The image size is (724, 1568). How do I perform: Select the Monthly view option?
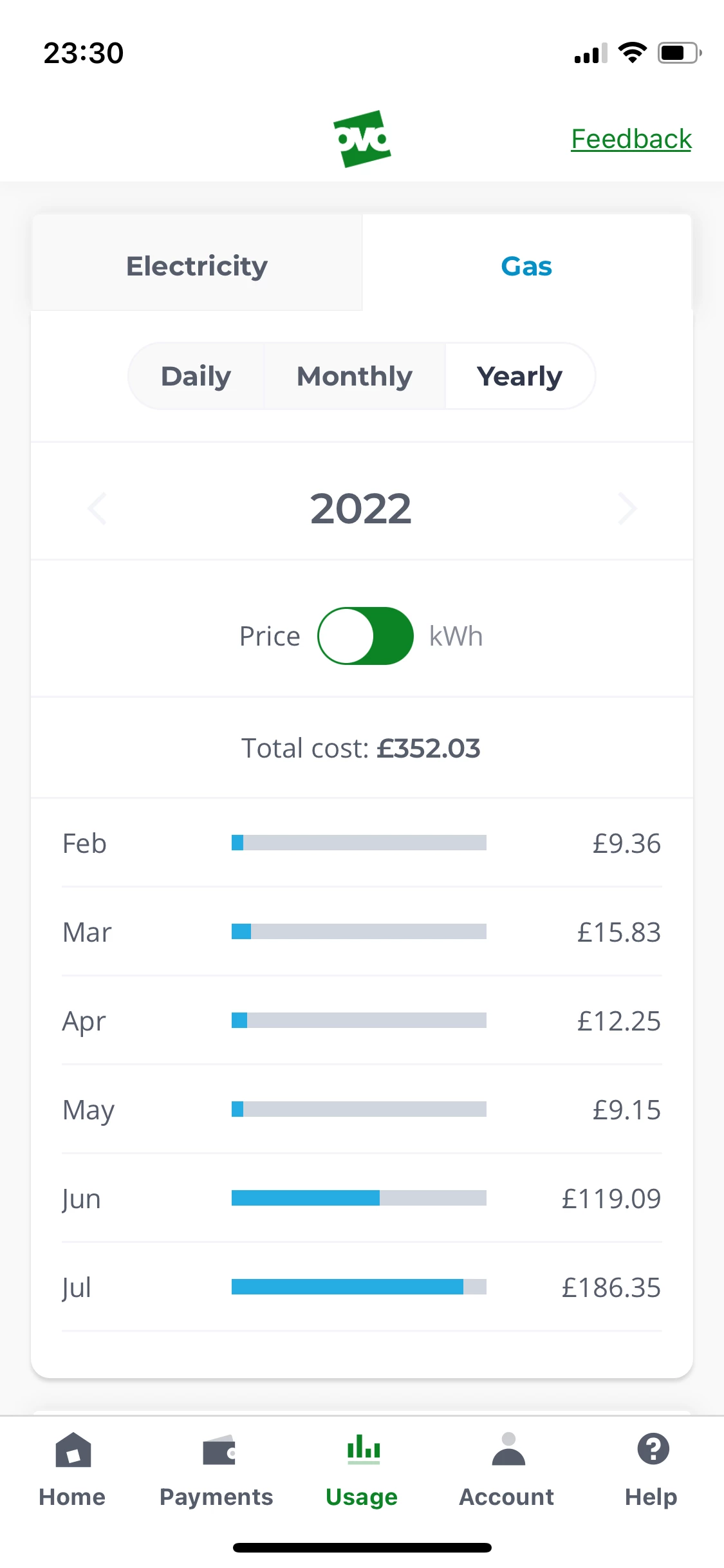coord(354,376)
